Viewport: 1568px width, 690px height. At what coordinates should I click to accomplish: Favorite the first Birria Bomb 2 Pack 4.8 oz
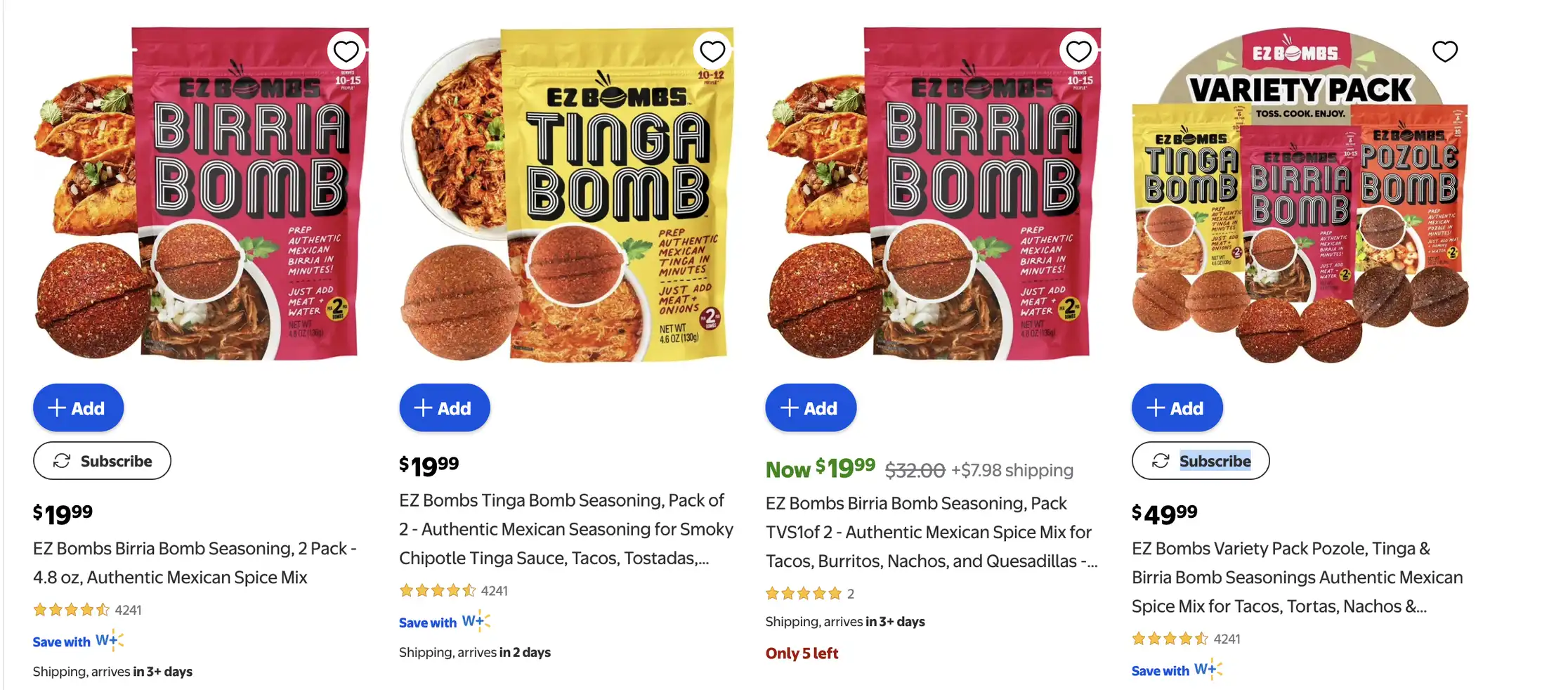pos(346,51)
